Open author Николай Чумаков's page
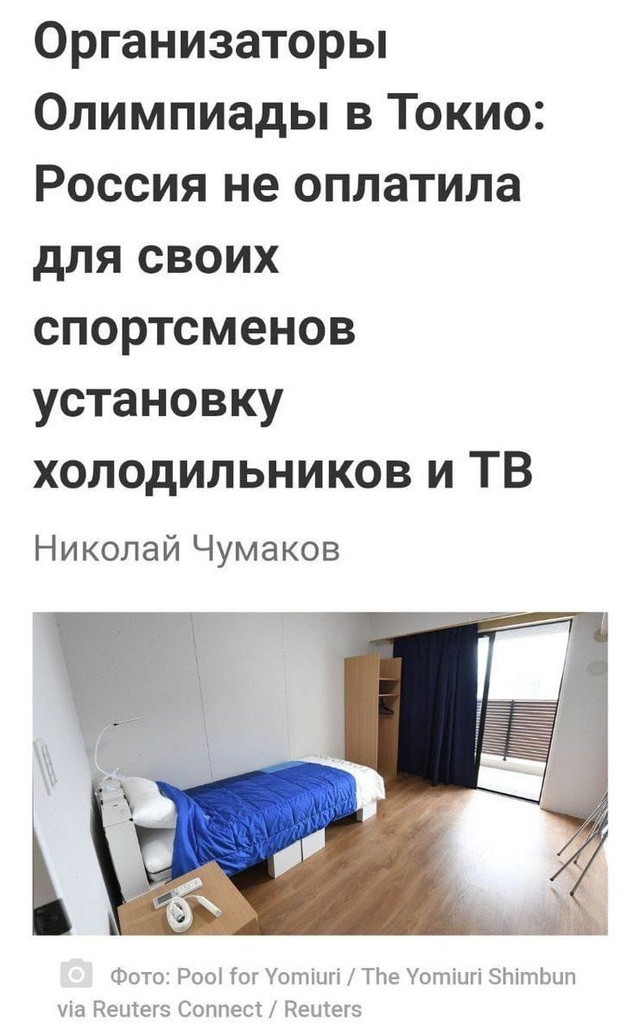640x1036 pixels. point(187,549)
